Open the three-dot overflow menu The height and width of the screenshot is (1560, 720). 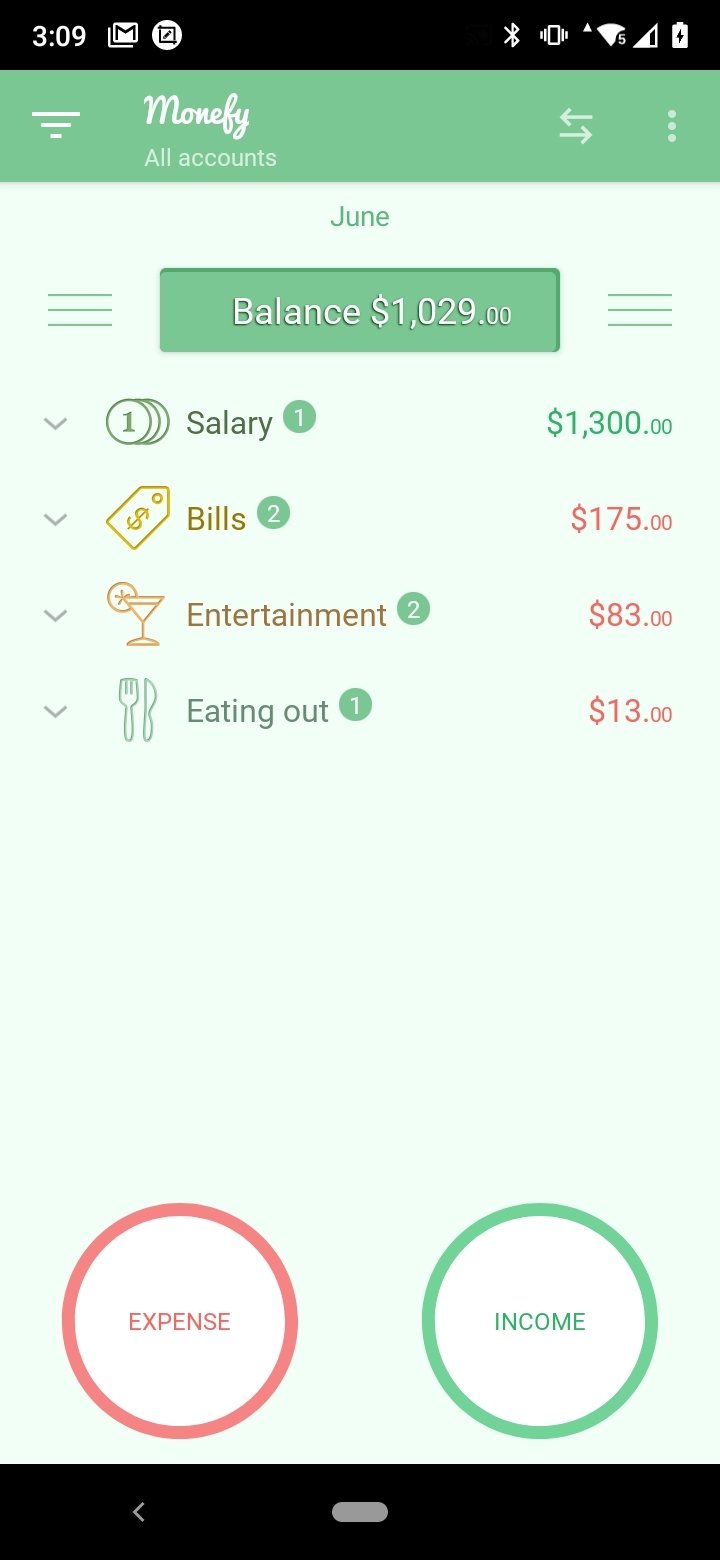pyautogui.click(x=672, y=126)
